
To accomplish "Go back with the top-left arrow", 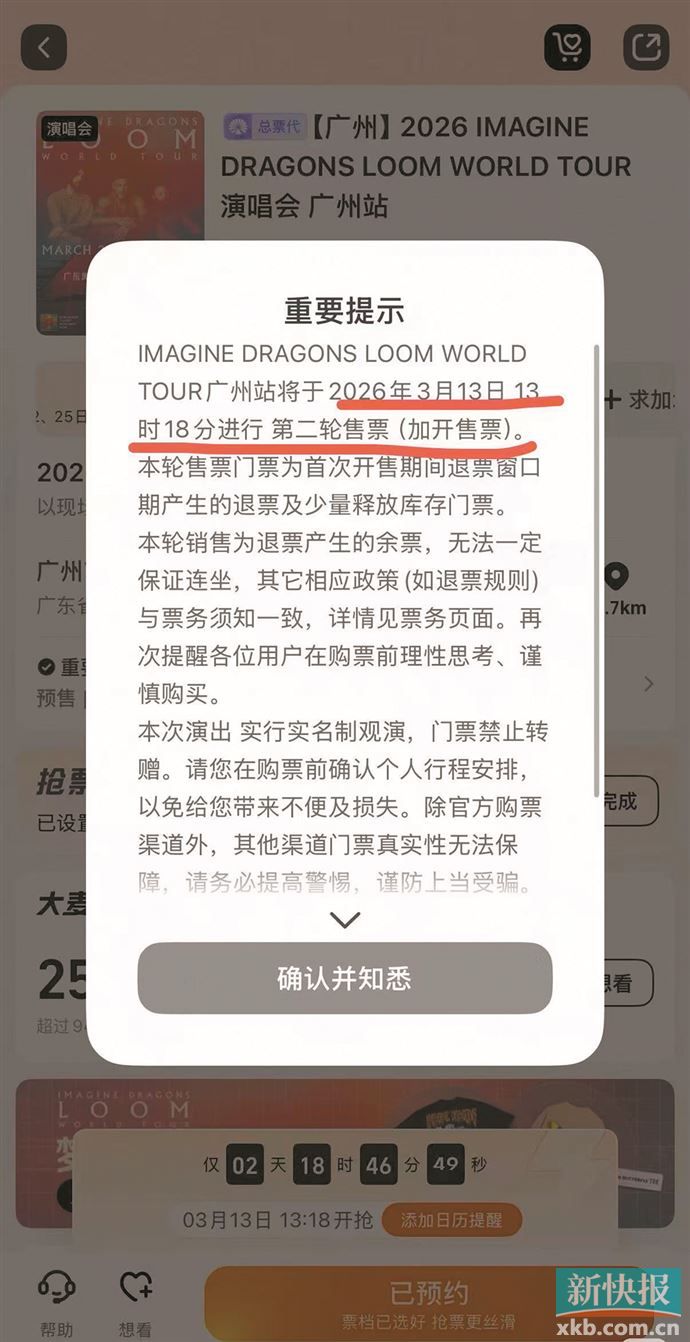I will click(43, 47).
